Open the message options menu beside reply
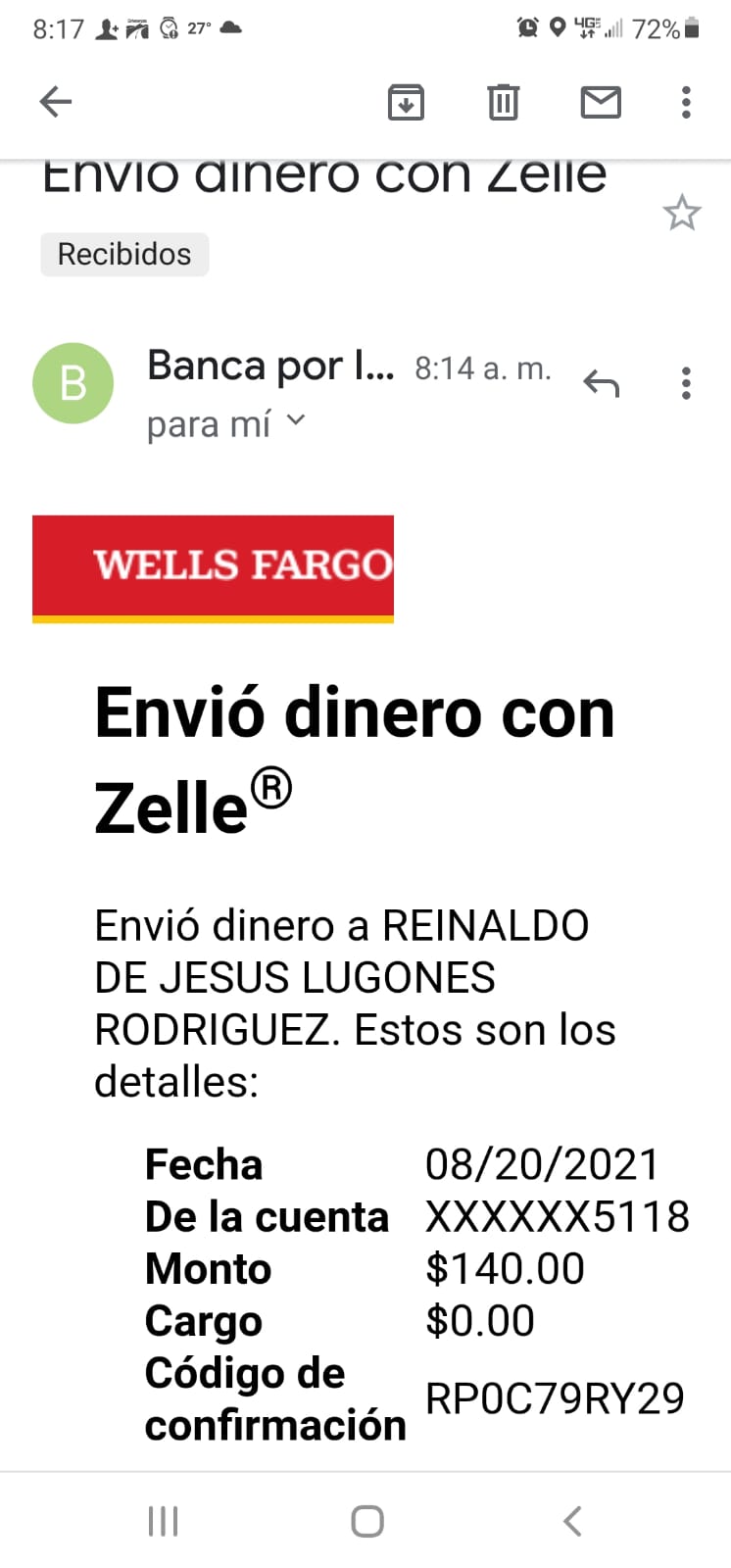This screenshot has width=731, height=1568. click(686, 383)
